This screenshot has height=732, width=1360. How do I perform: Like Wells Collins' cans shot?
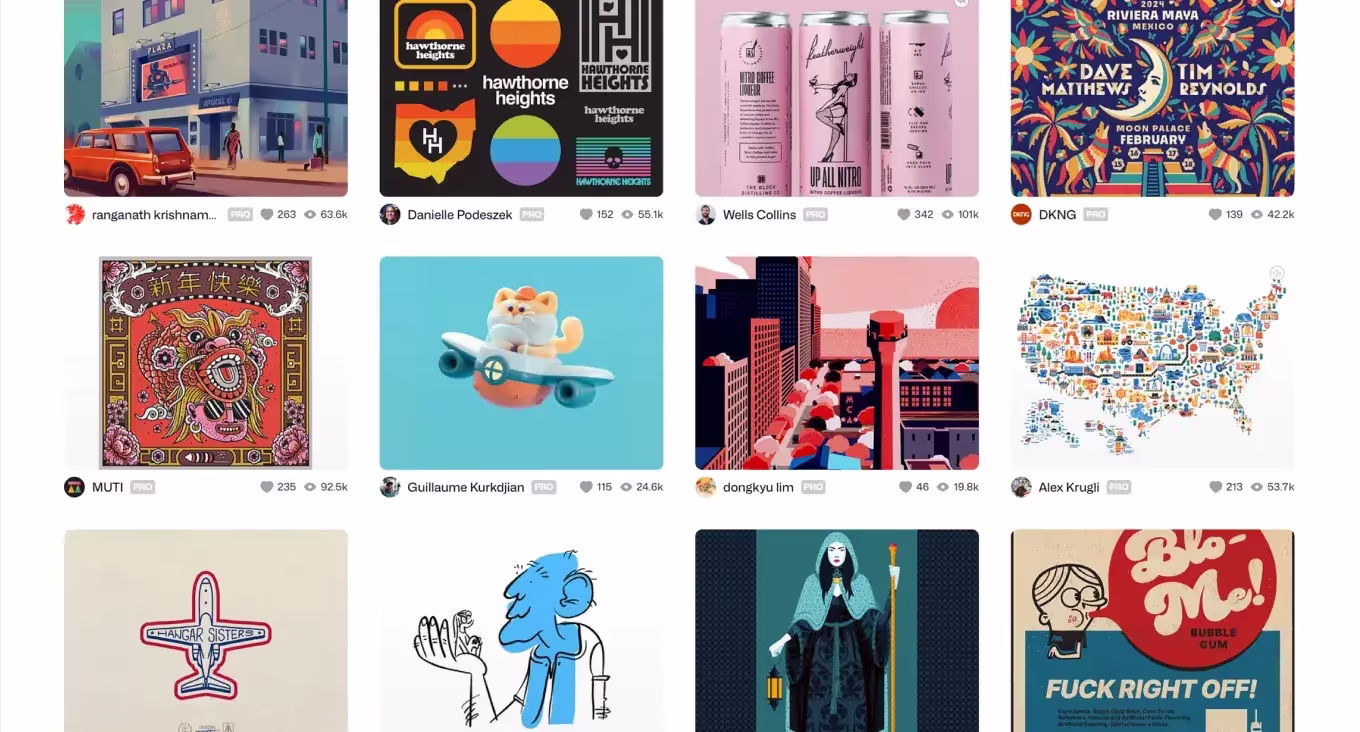pos(904,214)
